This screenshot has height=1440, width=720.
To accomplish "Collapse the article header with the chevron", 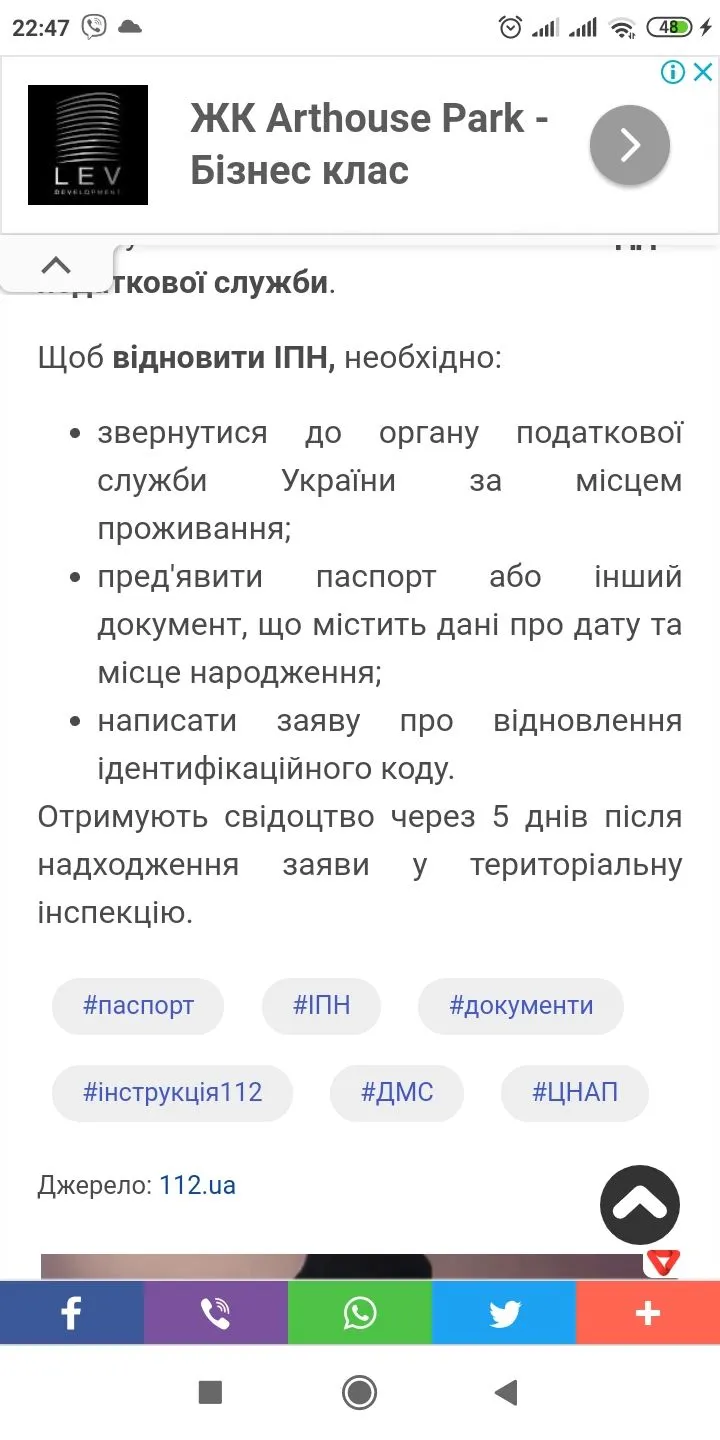I will pyautogui.click(x=56, y=264).
